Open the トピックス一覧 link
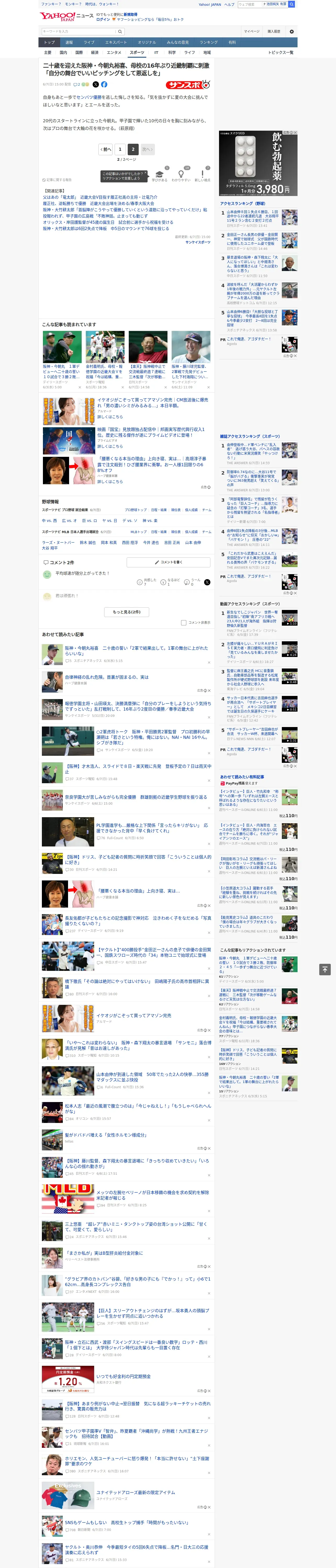This screenshot has width=336, height=1568. [281, 52]
